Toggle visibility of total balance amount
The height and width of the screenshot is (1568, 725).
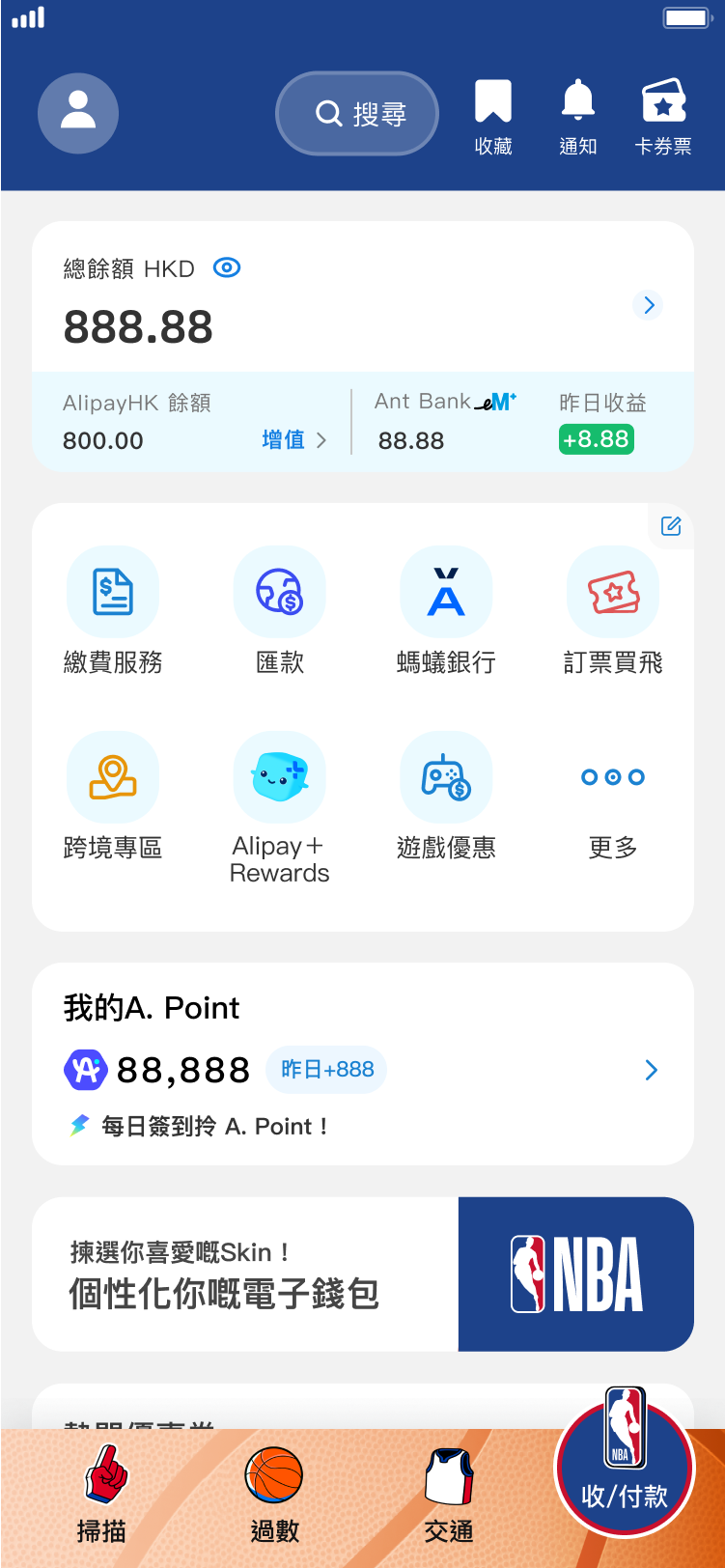(226, 267)
